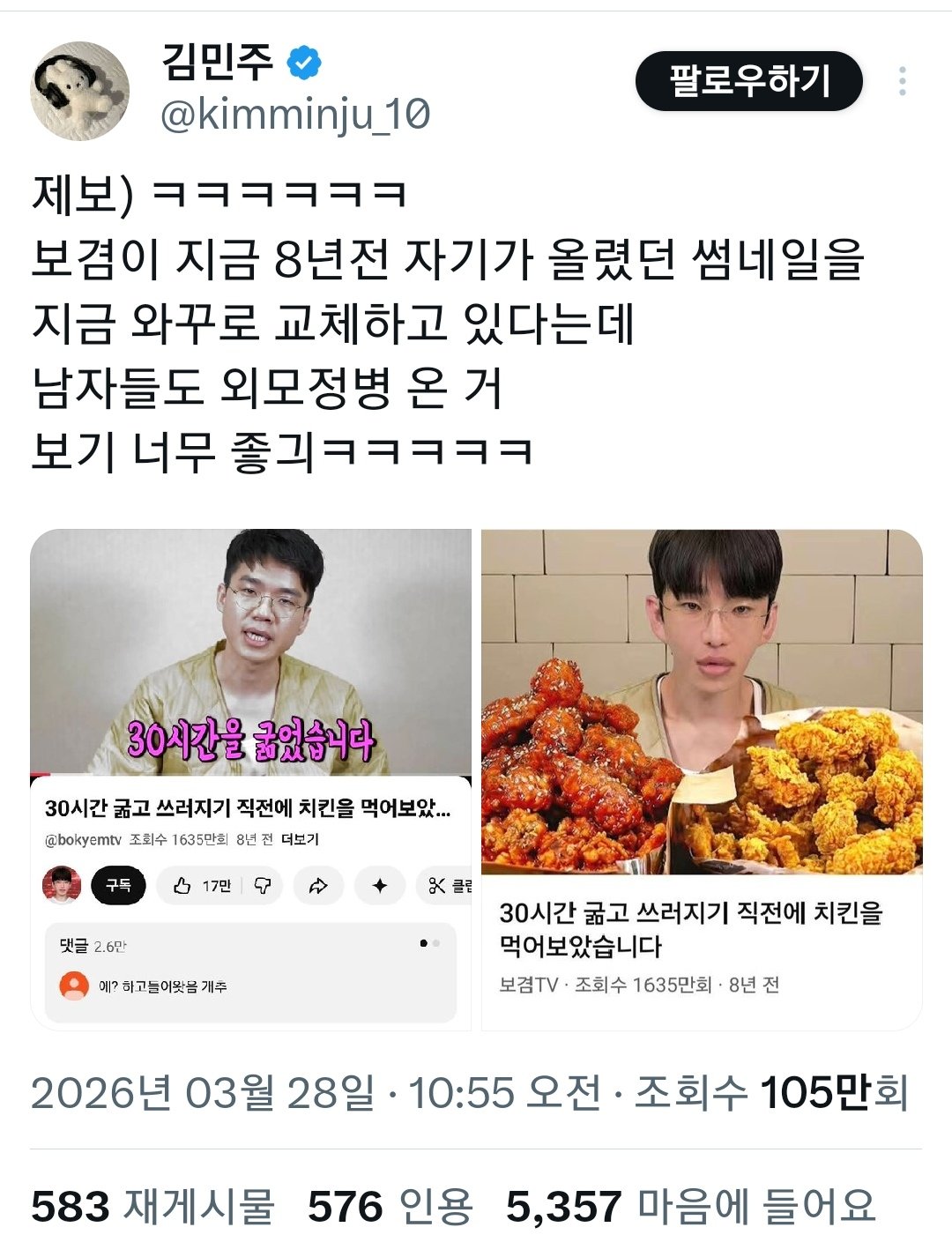
Task: Open the three-dot overflow menu
Action: (x=902, y=81)
